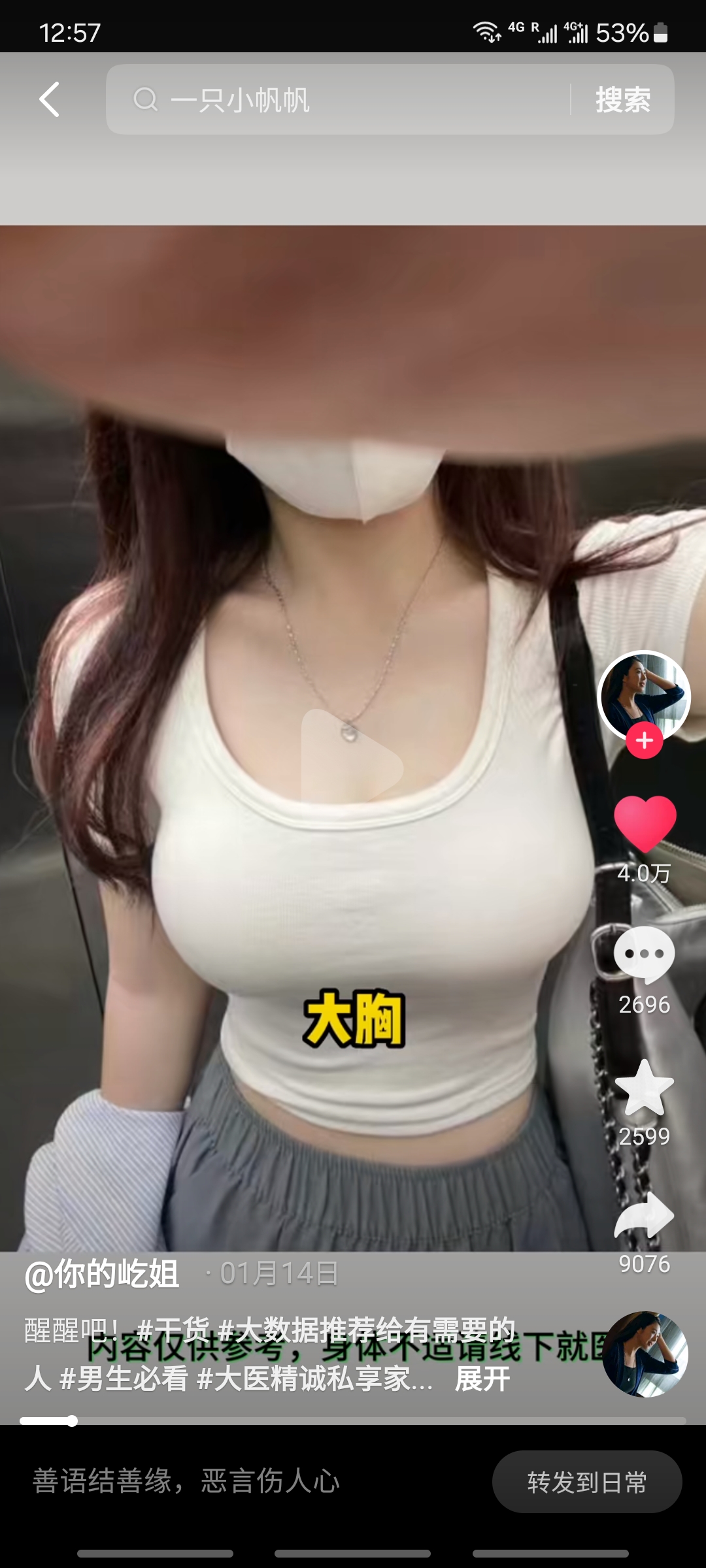Follow the creator with the red plus

click(x=645, y=741)
